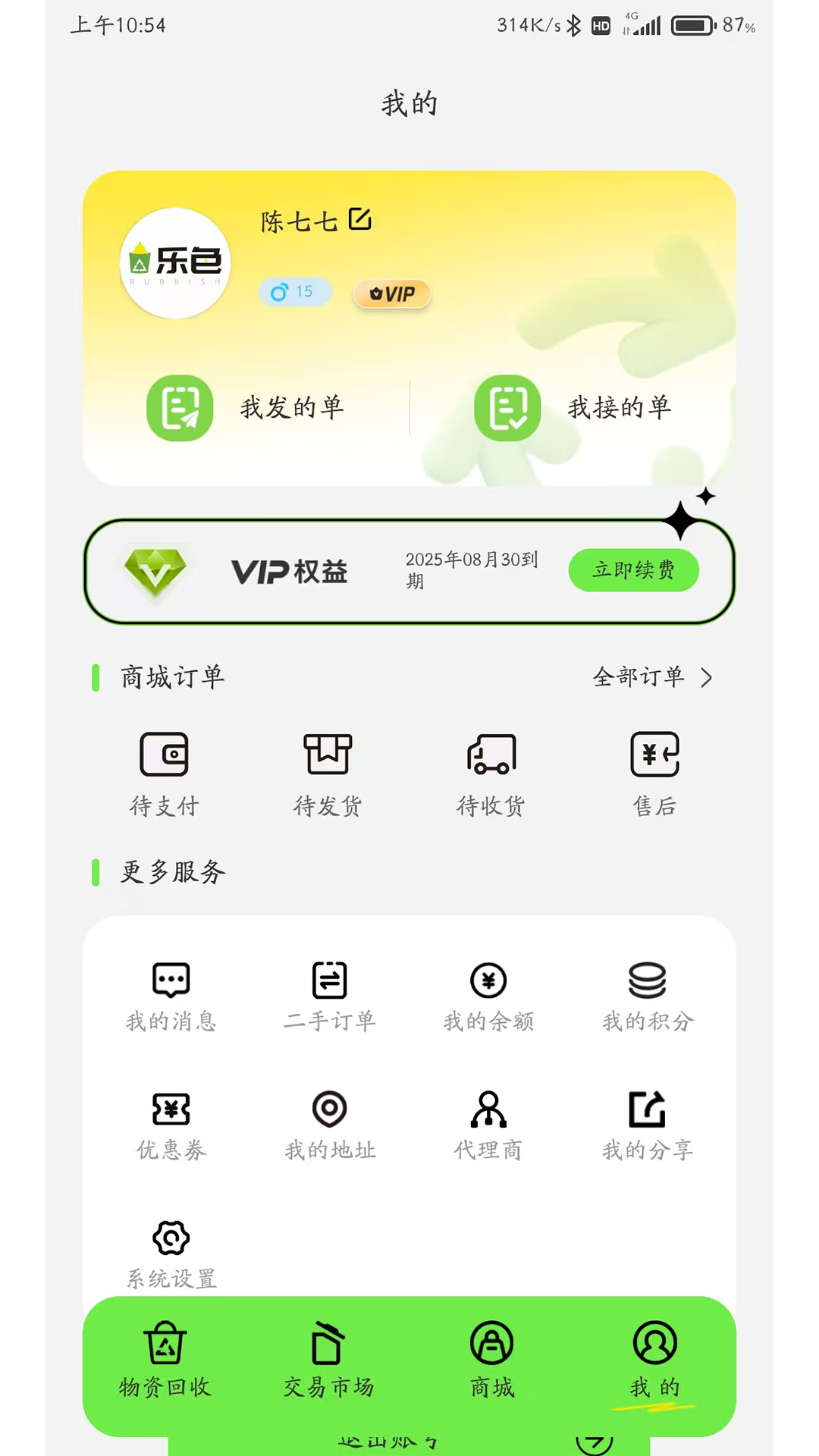Open the 待发货 awaiting shipment orders
Screen dimensions: 819x1456
pos(328,773)
